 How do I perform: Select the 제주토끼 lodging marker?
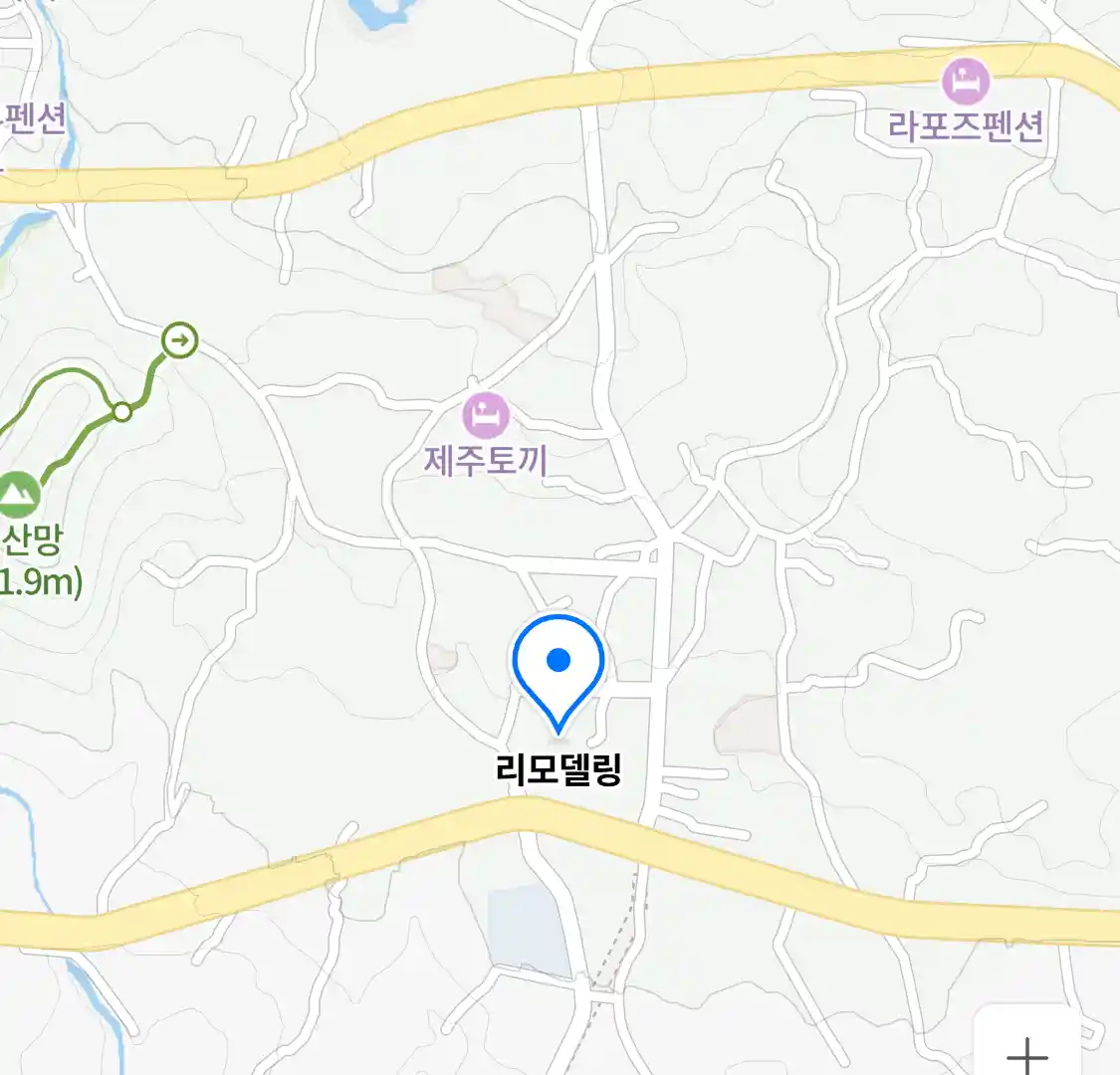point(486,416)
